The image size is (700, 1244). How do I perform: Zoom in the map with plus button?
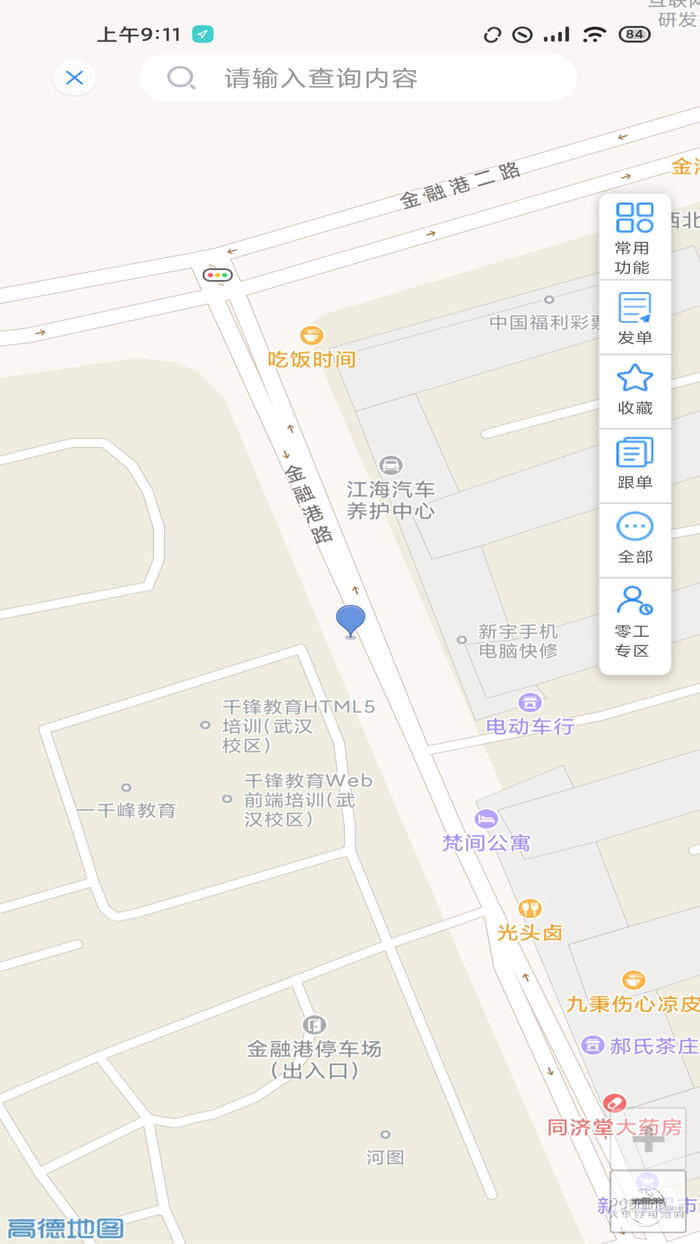coord(648,1138)
